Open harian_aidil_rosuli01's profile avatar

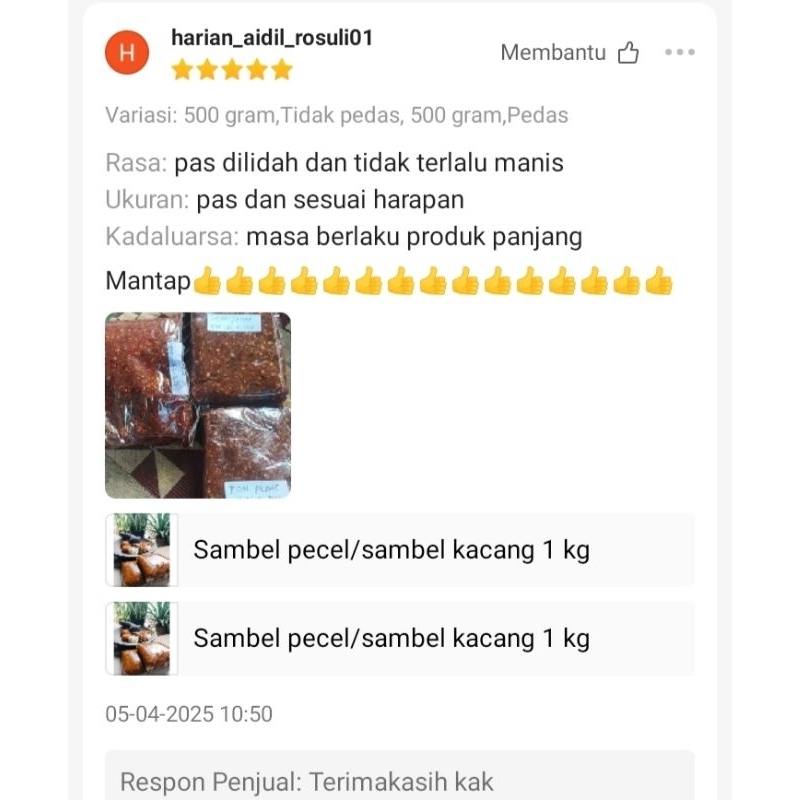click(127, 53)
